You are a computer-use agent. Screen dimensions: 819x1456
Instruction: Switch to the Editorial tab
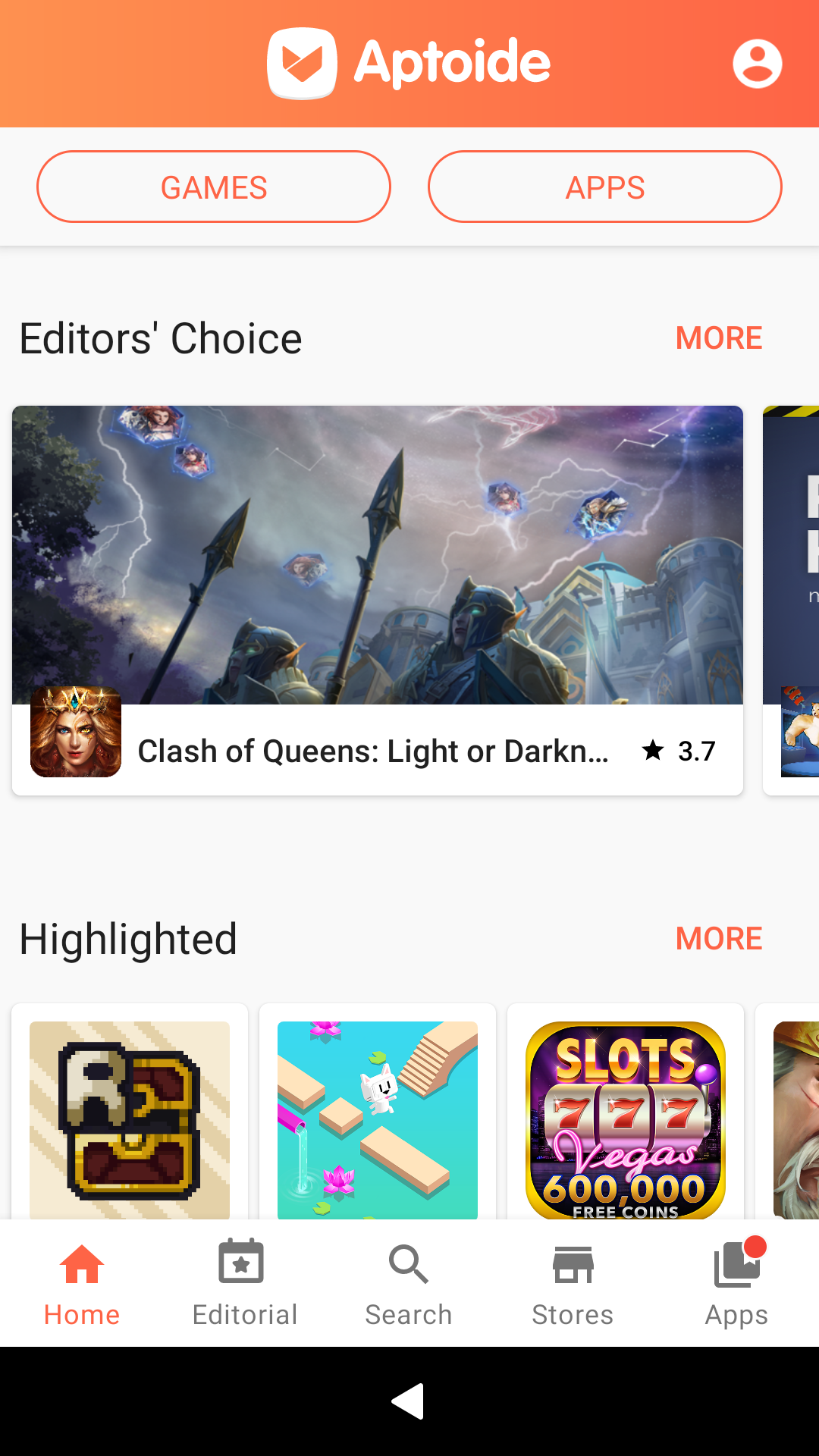point(244,1283)
